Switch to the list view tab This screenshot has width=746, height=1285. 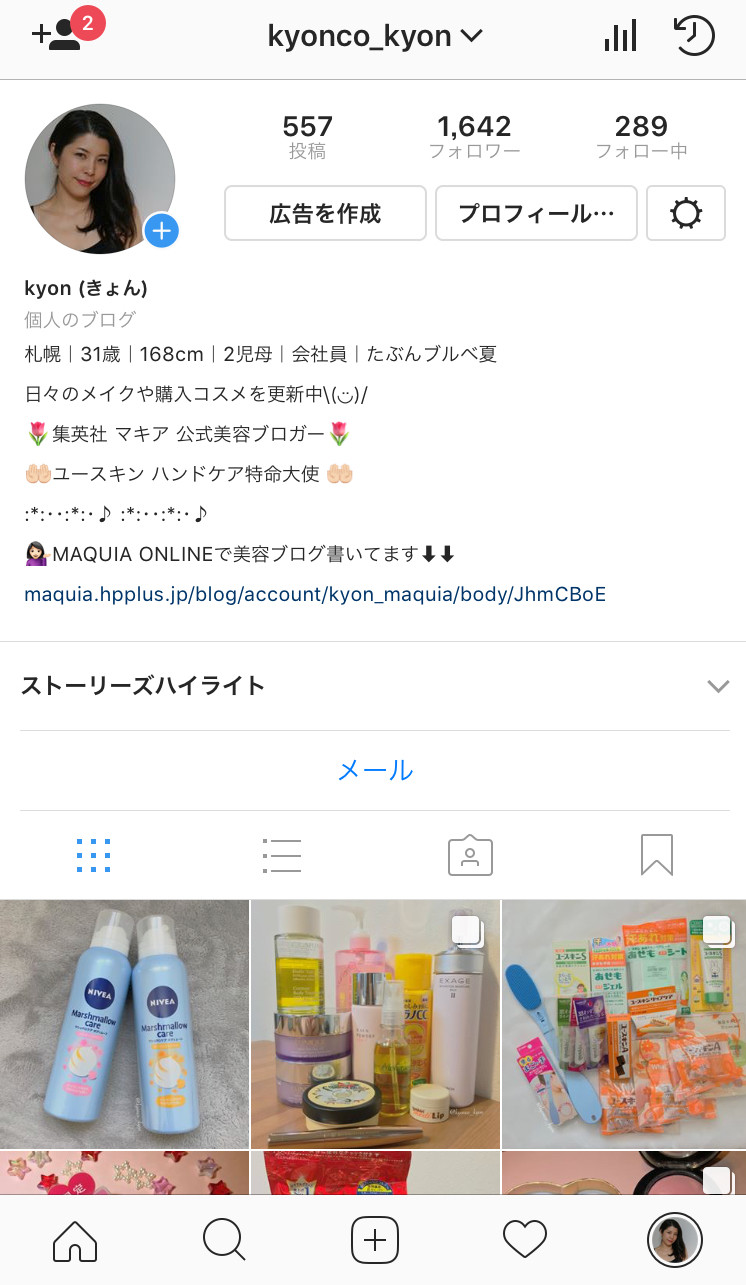[x=281, y=856]
